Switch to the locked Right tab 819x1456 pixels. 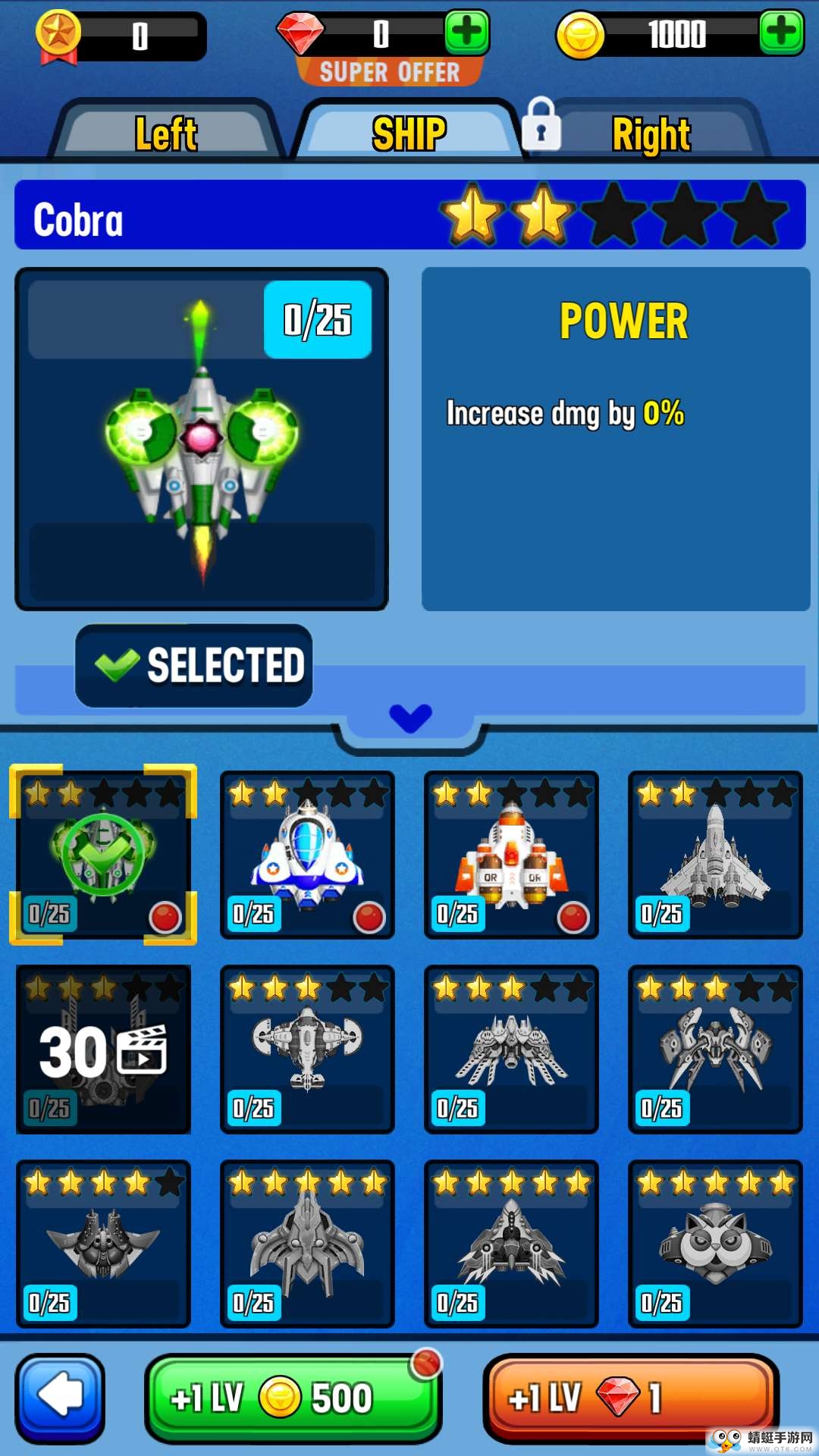click(651, 134)
